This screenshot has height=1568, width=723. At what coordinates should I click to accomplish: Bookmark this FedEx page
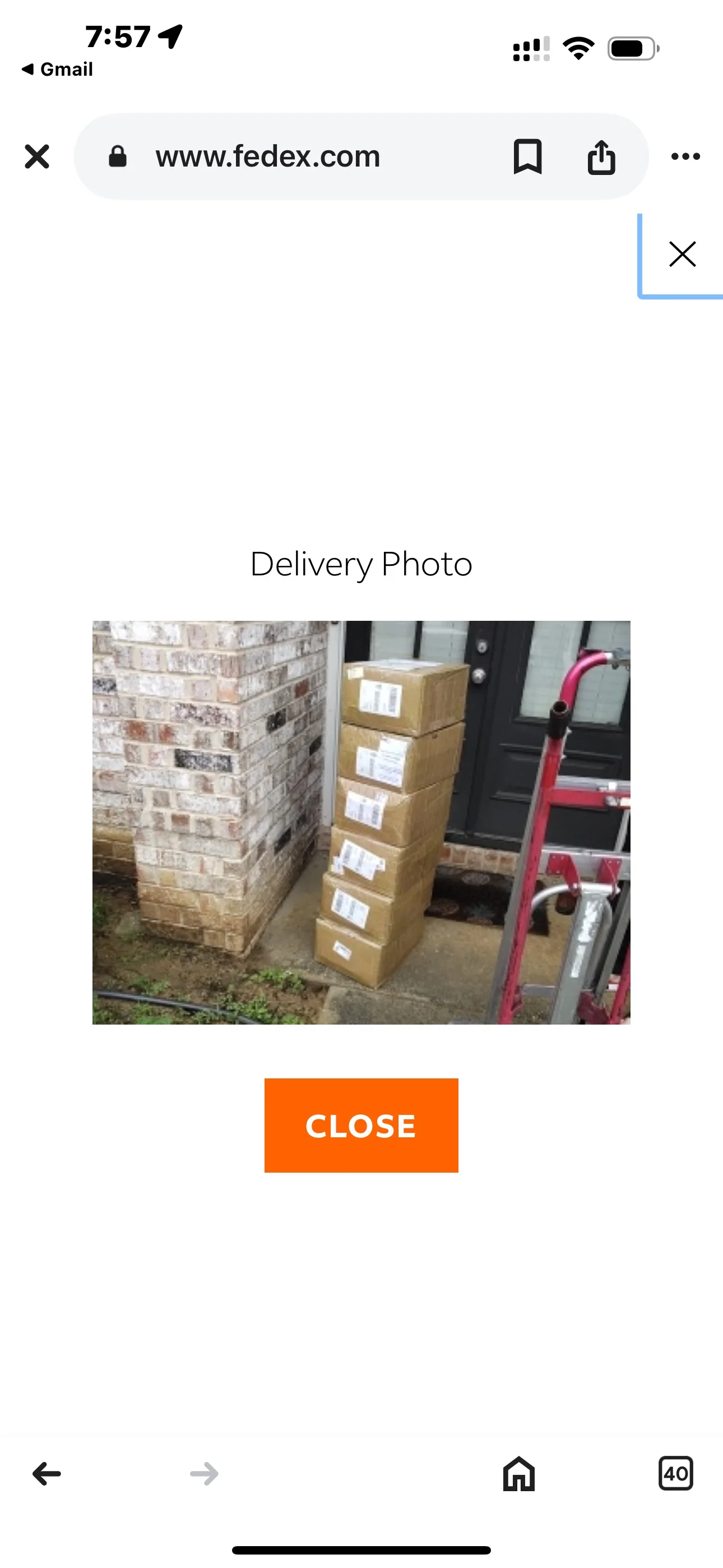527,156
